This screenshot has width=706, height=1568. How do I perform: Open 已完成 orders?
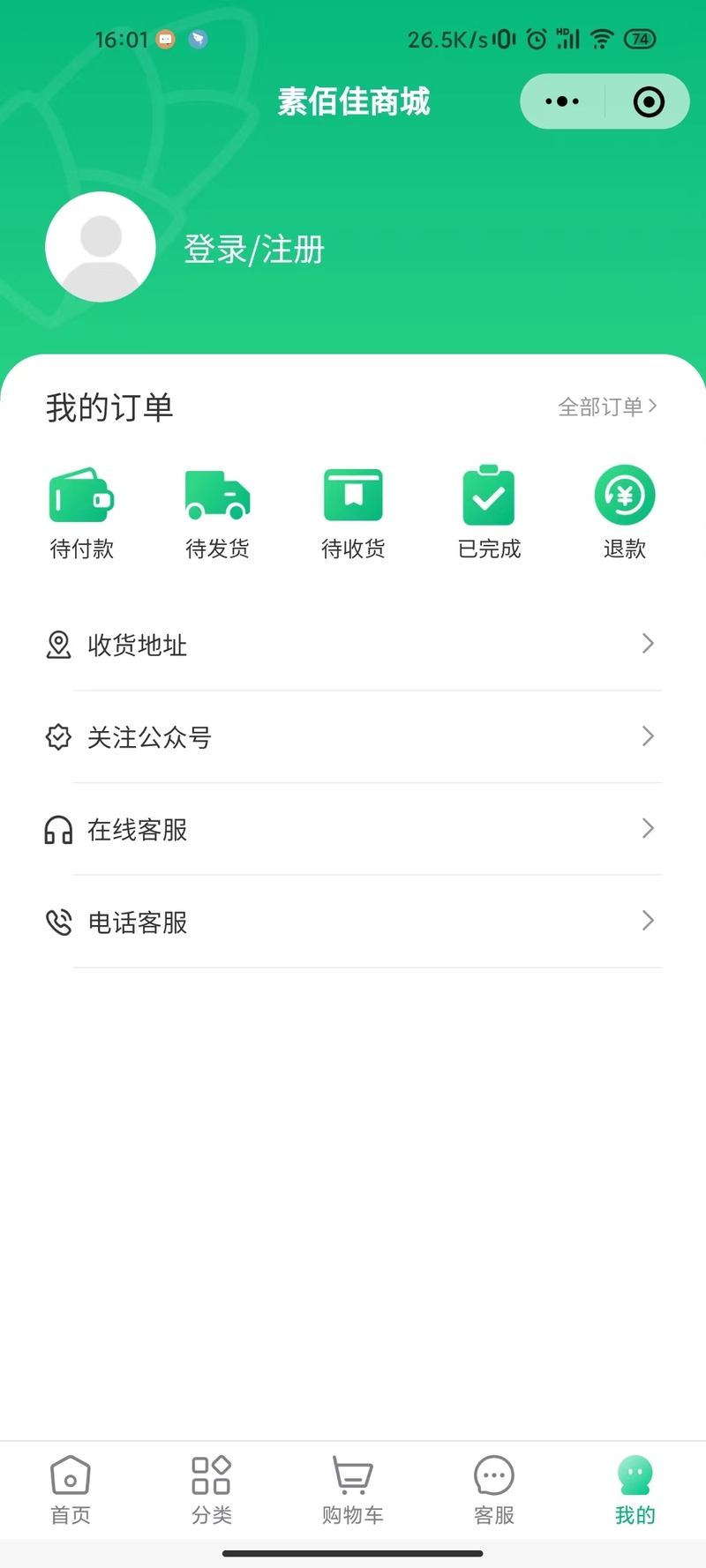pyautogui.click(x=489, y=513)
